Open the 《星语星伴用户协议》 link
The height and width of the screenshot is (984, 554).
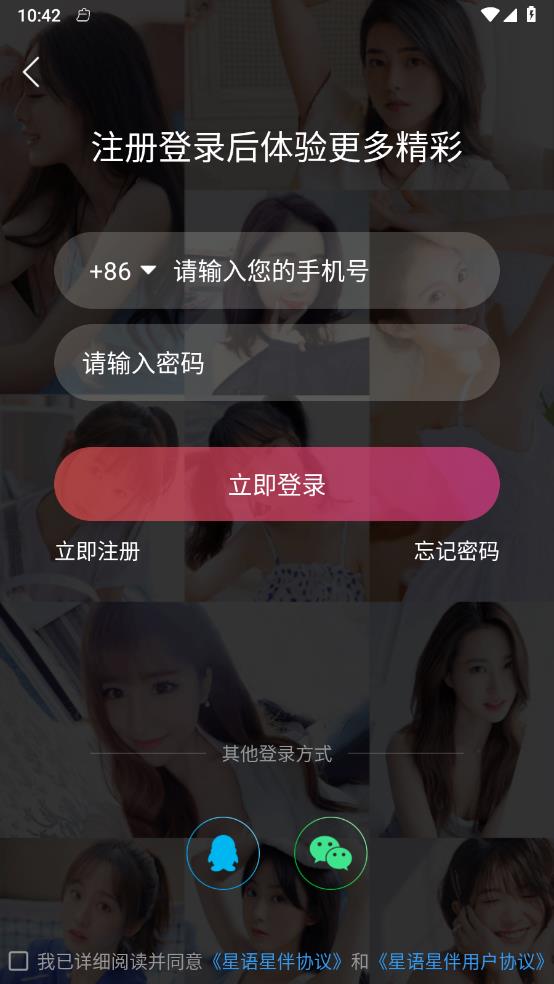(x=461, y=961)
